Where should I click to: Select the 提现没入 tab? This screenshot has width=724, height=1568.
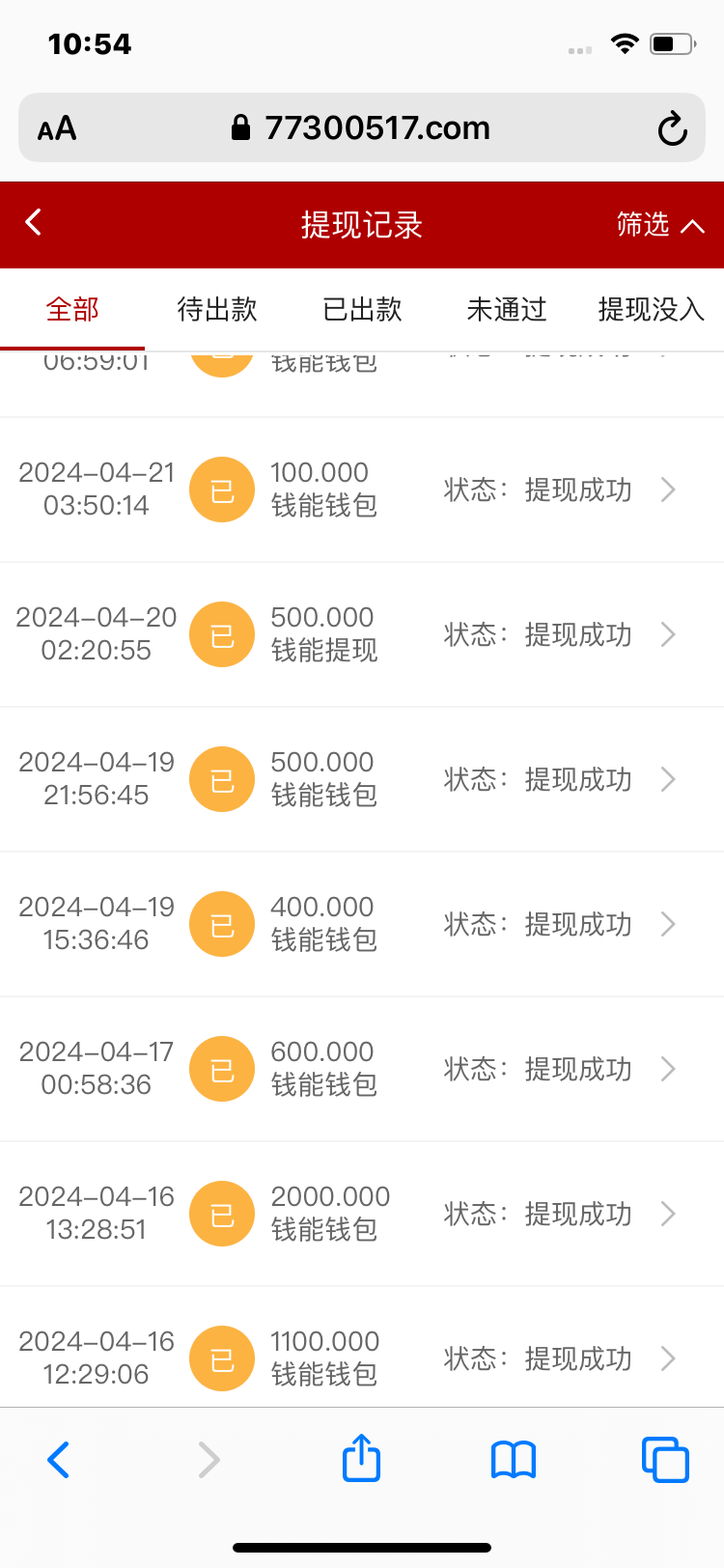pyautogui.click(x=651, y=310)
